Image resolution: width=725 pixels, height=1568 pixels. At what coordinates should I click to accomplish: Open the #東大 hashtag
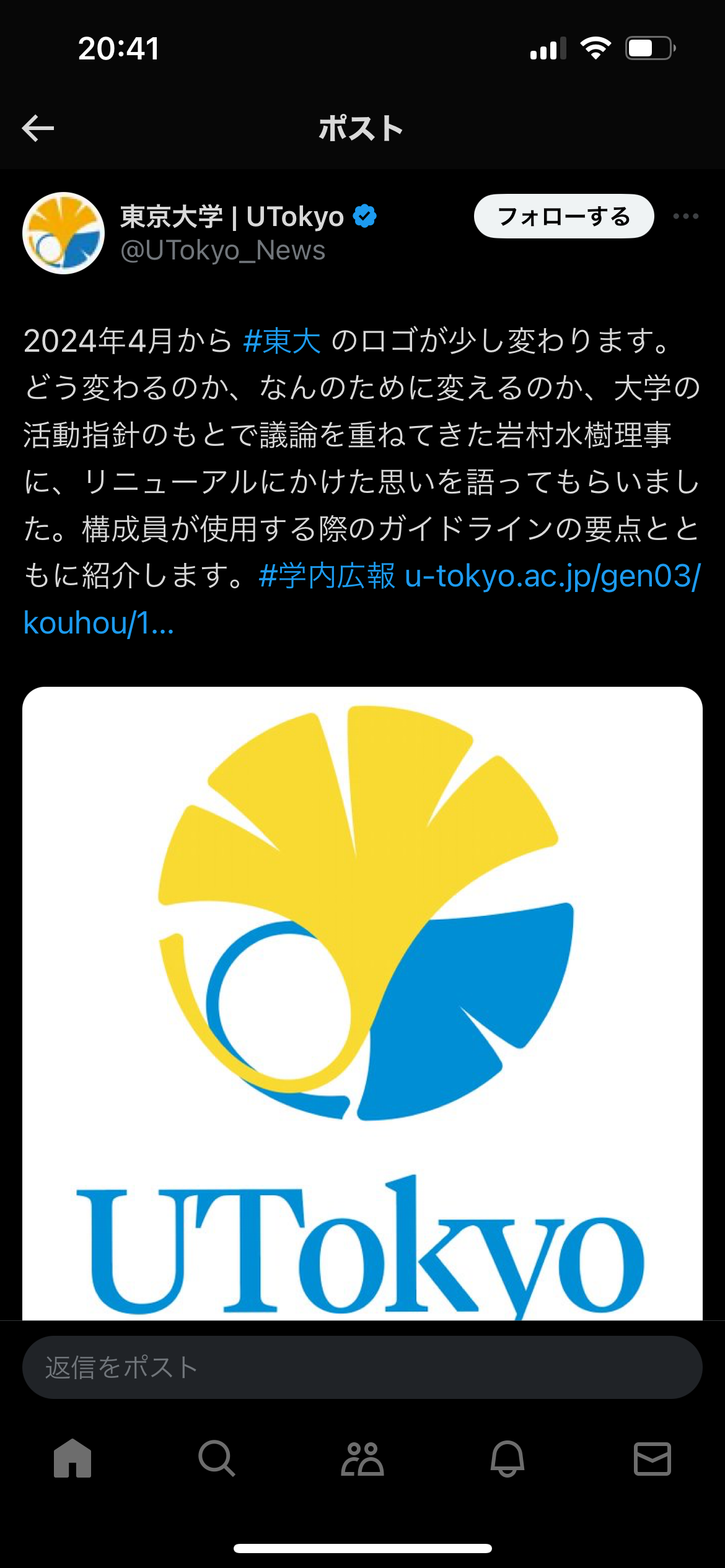point(282,341)
